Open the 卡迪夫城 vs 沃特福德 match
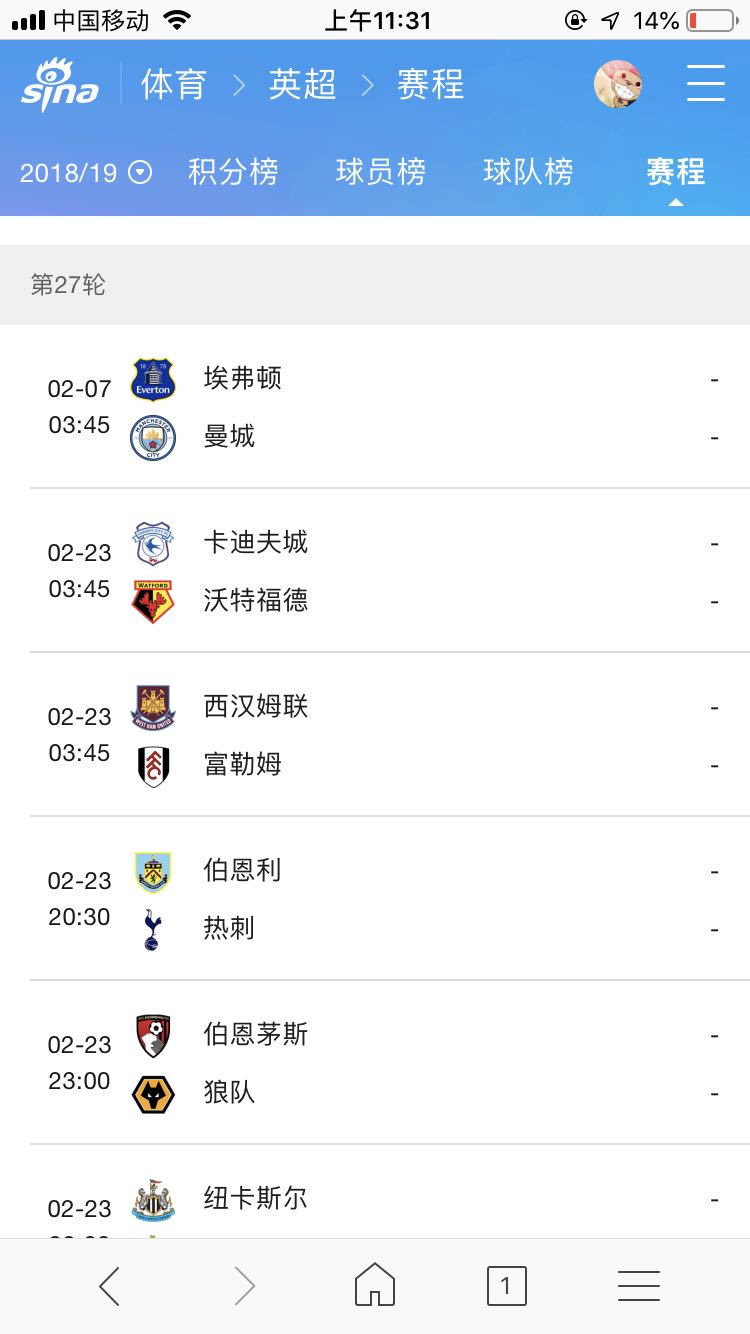The width and height of the screenshot is (750, 1334). point(390,571)
